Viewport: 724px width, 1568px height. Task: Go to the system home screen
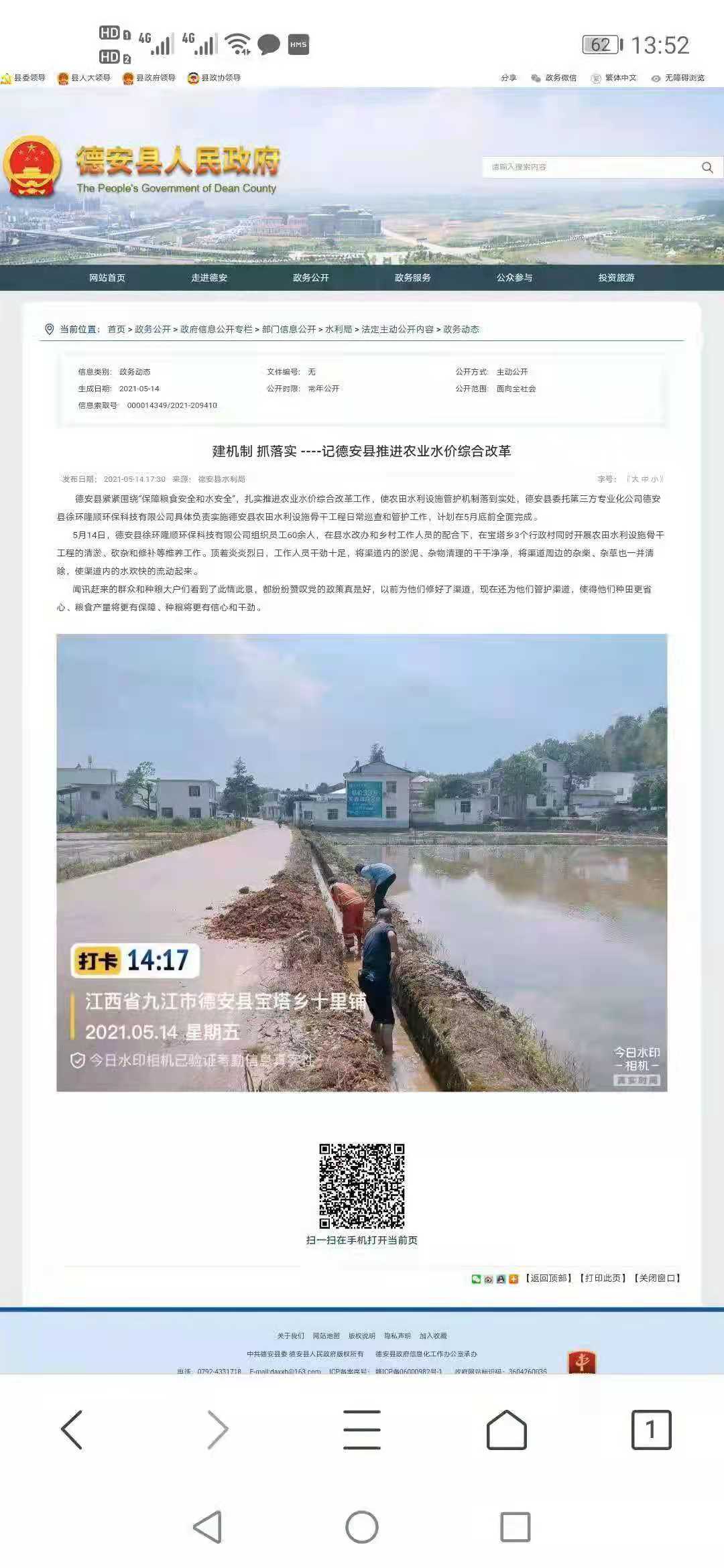tap(362, 1527)
